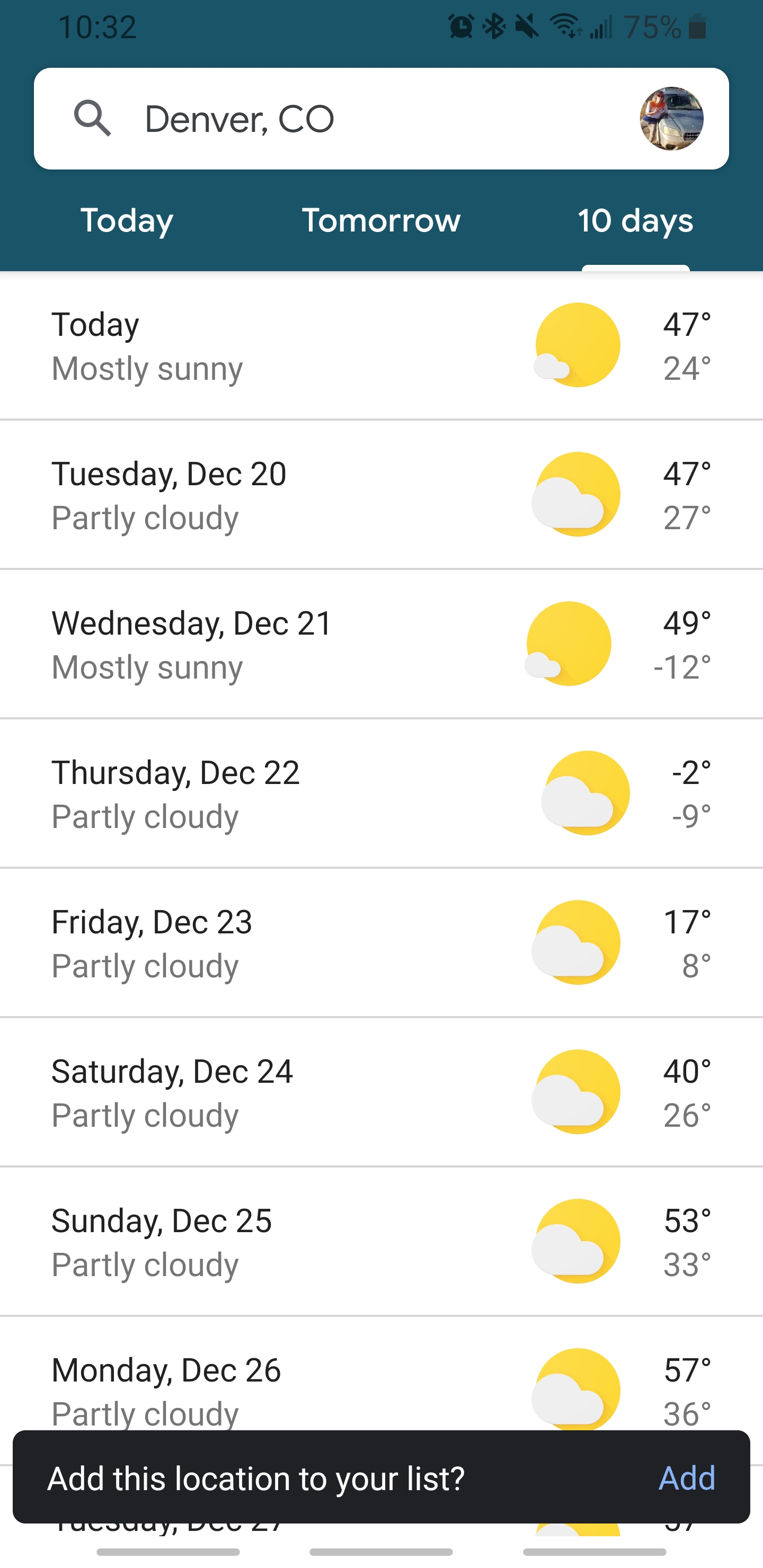The width and height of the screenshot is (763, 1568).
Task: View Monday, Dec 26 forecast
Action: (381, 1374)
